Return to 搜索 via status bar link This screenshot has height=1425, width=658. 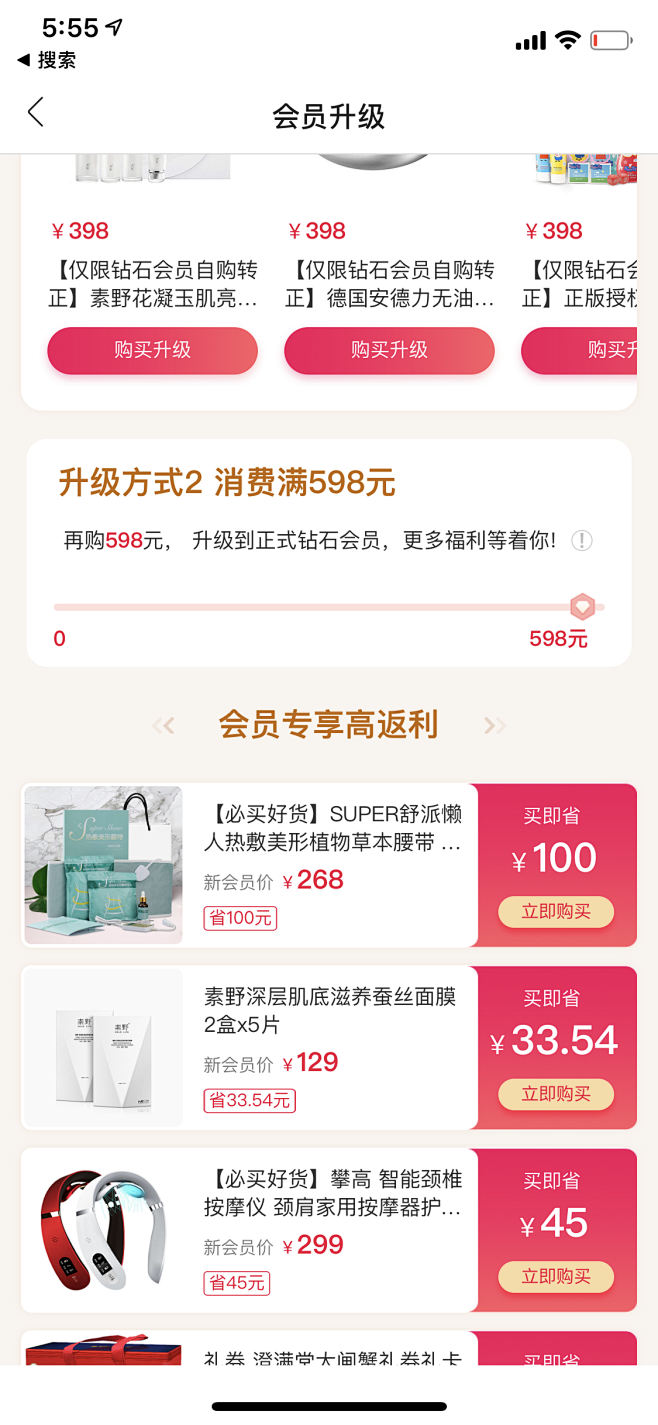pos(47,60)
